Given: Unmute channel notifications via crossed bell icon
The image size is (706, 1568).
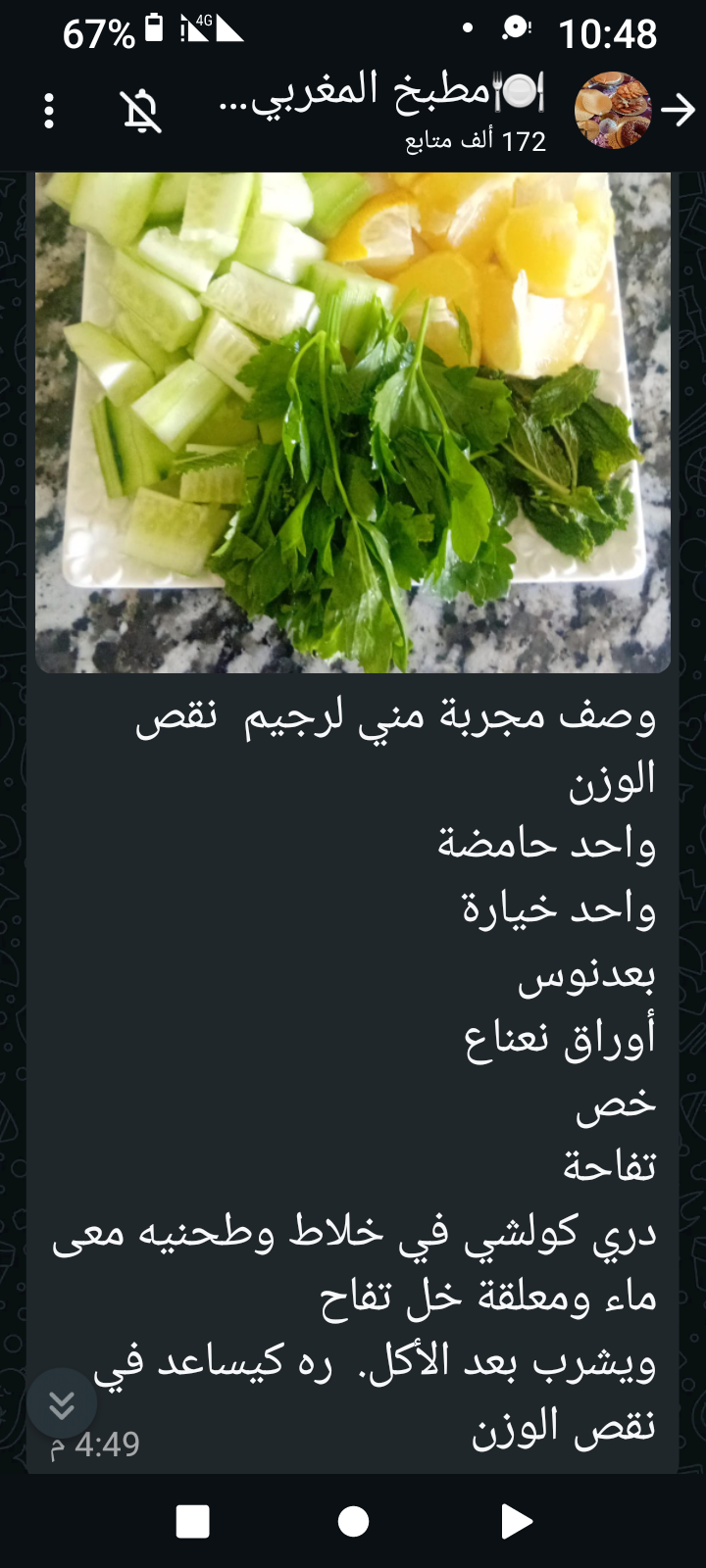Looking at the screenshot, I should pyautogui.click(x=141, y=111).
